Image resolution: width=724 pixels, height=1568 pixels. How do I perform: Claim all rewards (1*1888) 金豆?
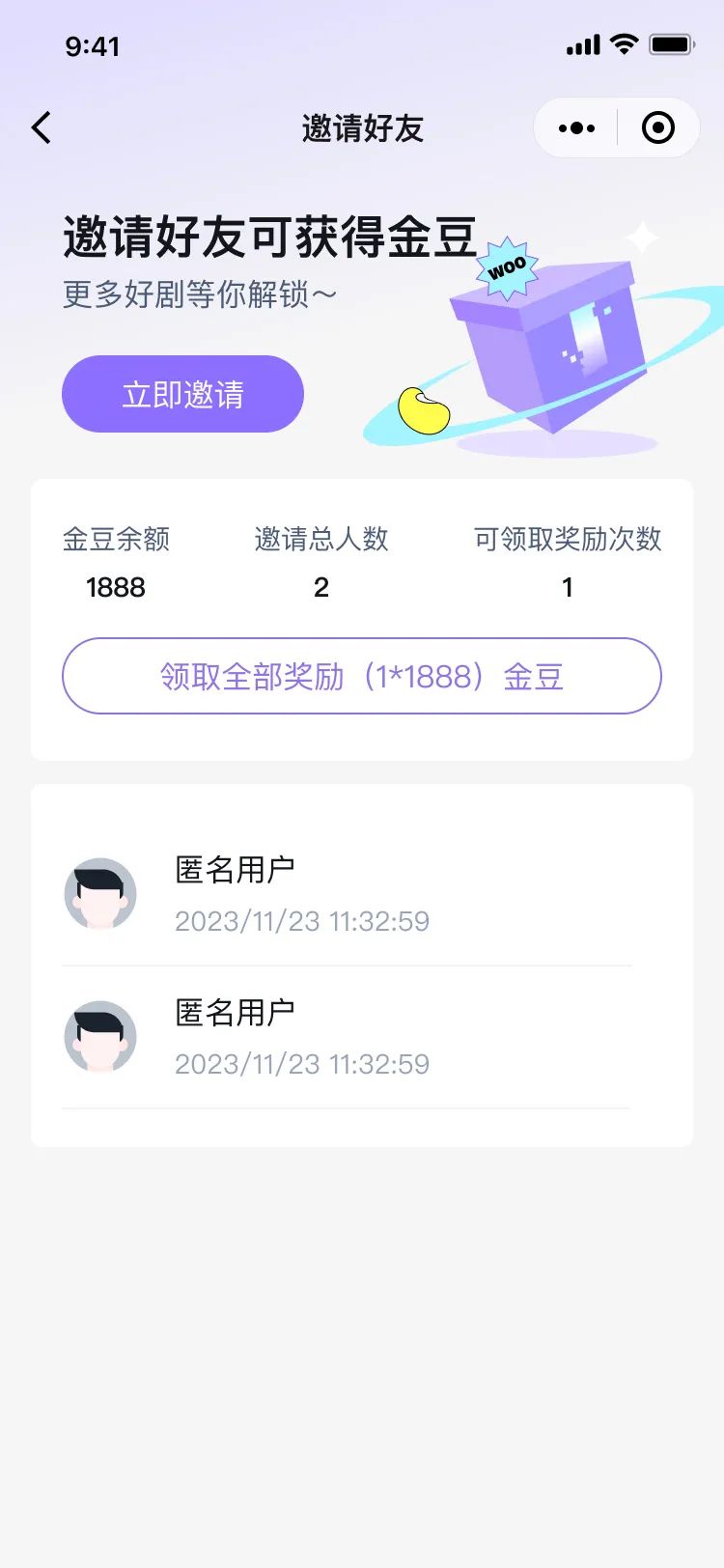(x=362, y=676)
